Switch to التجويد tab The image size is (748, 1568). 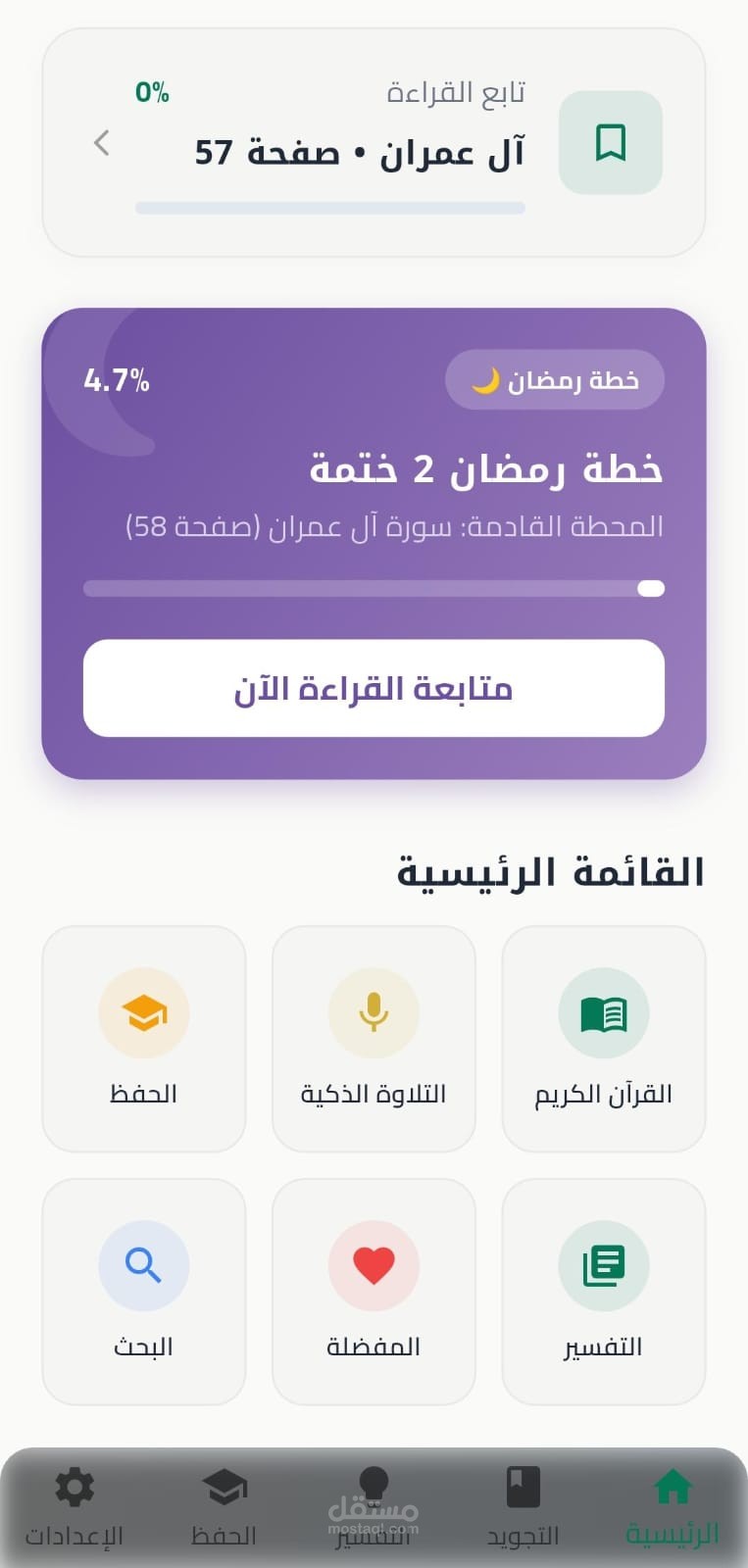pos(523,1507)
